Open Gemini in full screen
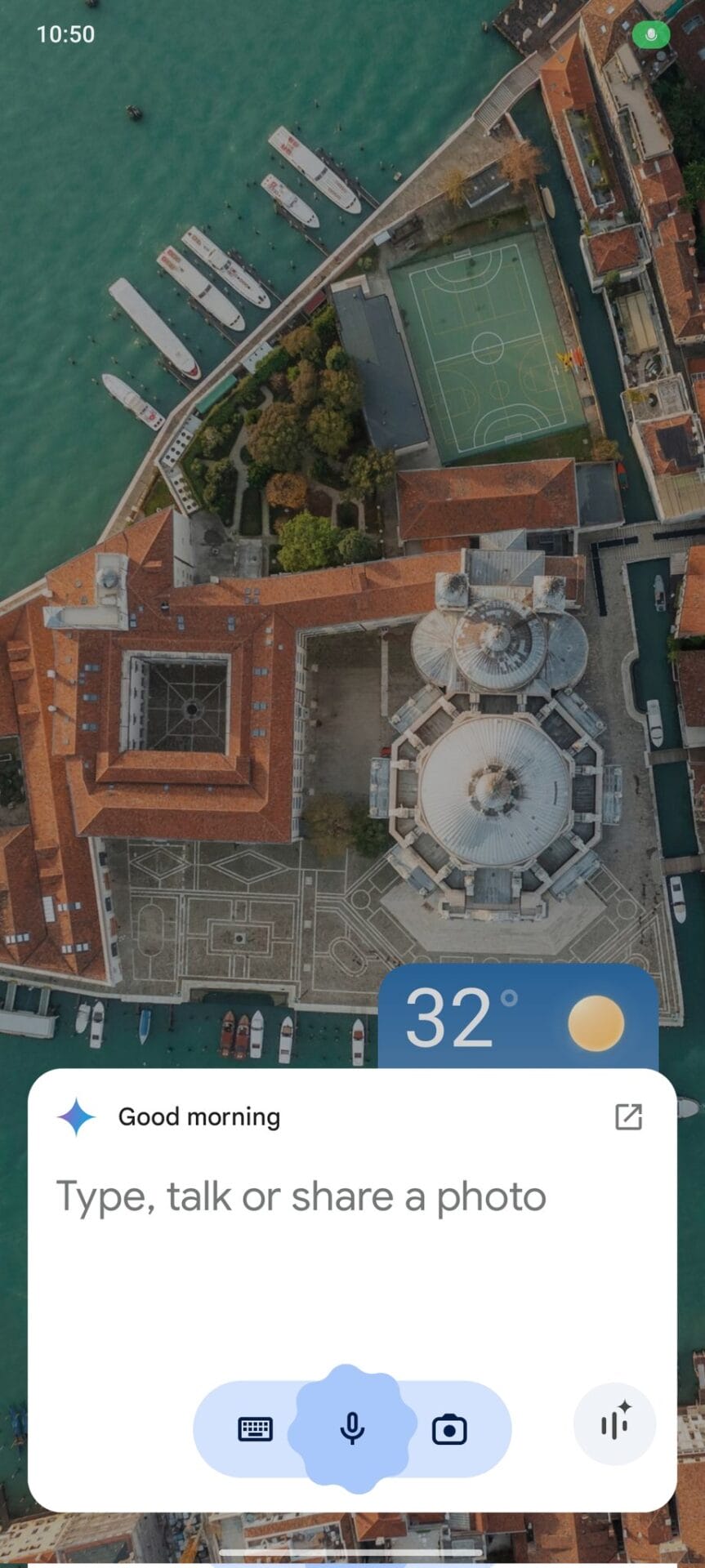 point(628,1116)
